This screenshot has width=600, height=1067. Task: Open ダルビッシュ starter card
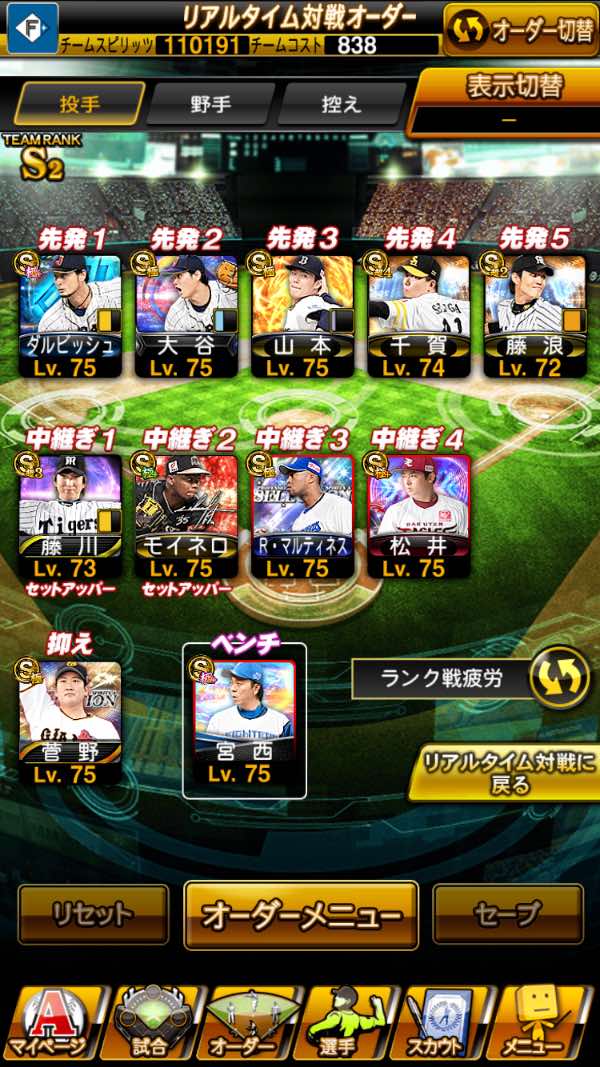[70, 315]
